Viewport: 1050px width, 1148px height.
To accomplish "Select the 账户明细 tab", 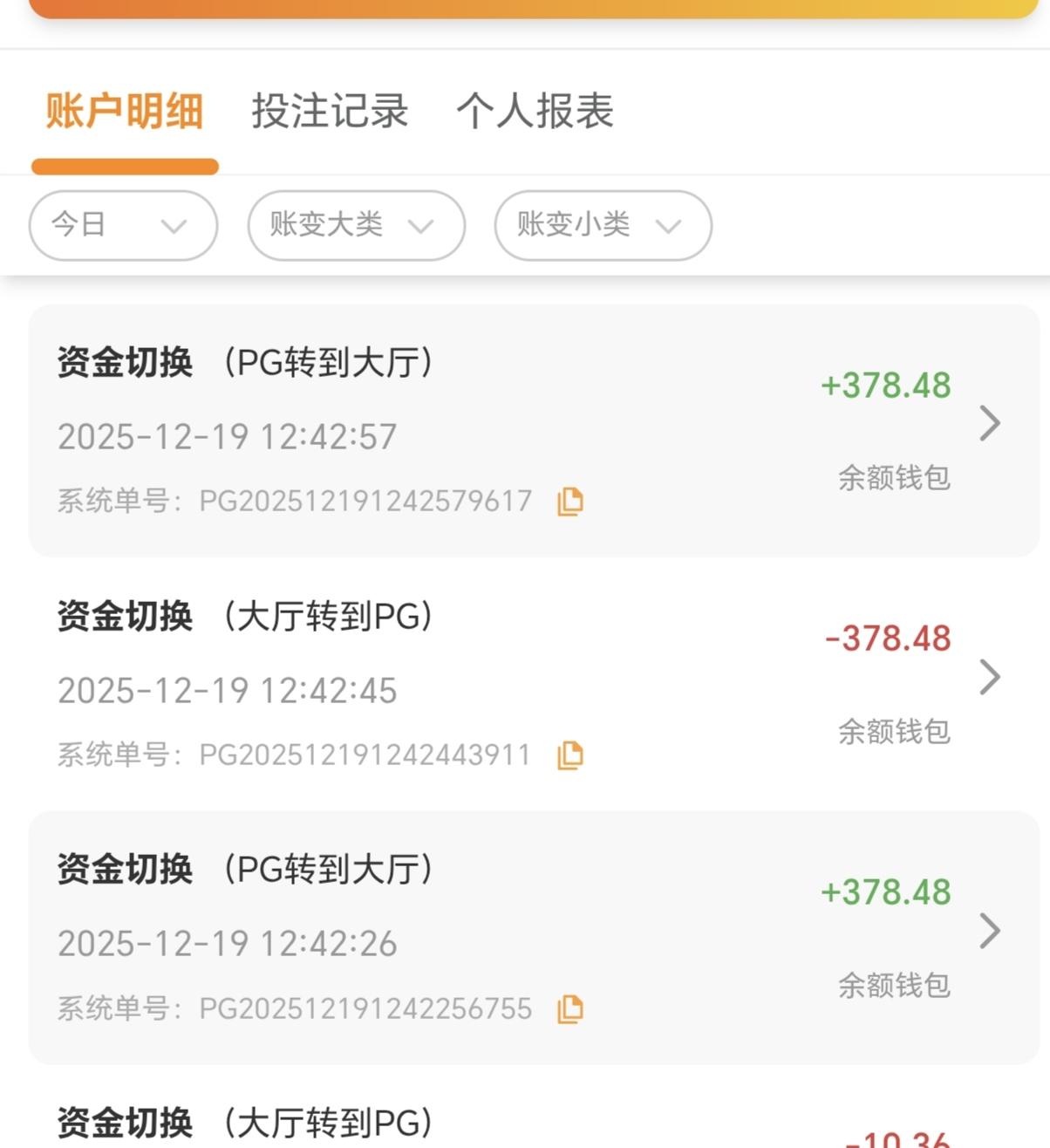I will [124, 112].
